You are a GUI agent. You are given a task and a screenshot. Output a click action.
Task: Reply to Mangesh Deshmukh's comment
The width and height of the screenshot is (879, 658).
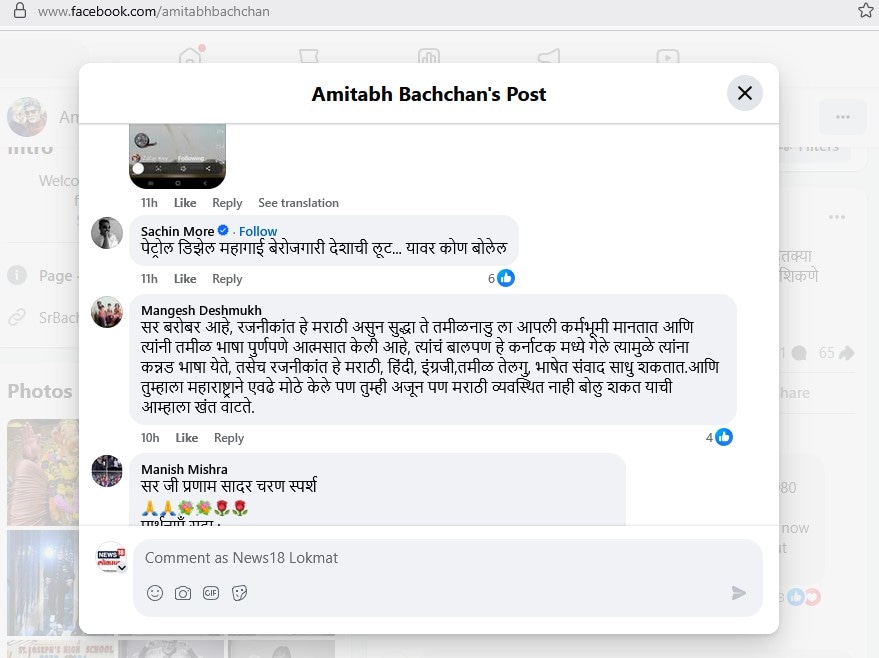click(x=229, y=438)
